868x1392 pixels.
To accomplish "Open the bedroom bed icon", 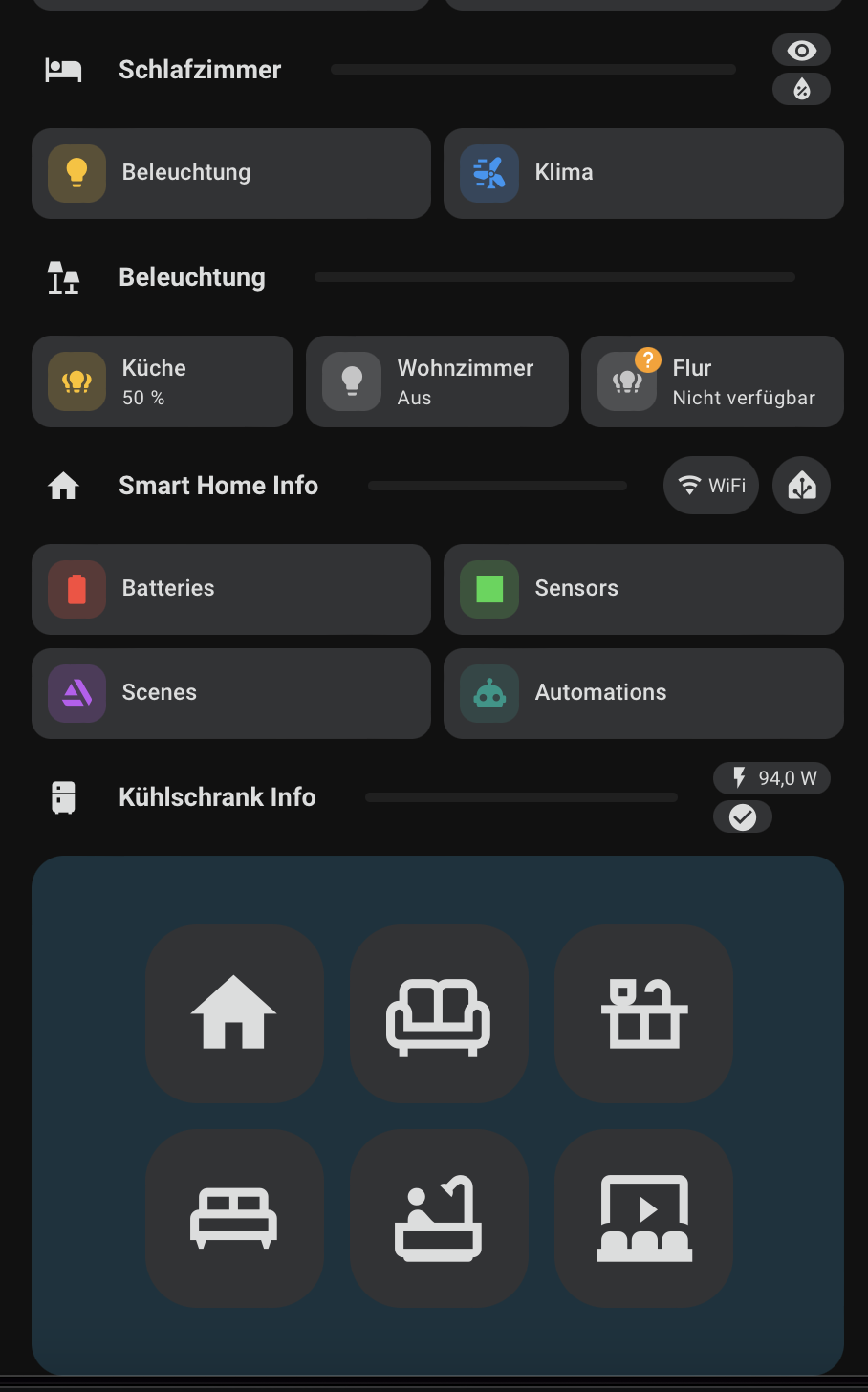I will [234, 1218].
